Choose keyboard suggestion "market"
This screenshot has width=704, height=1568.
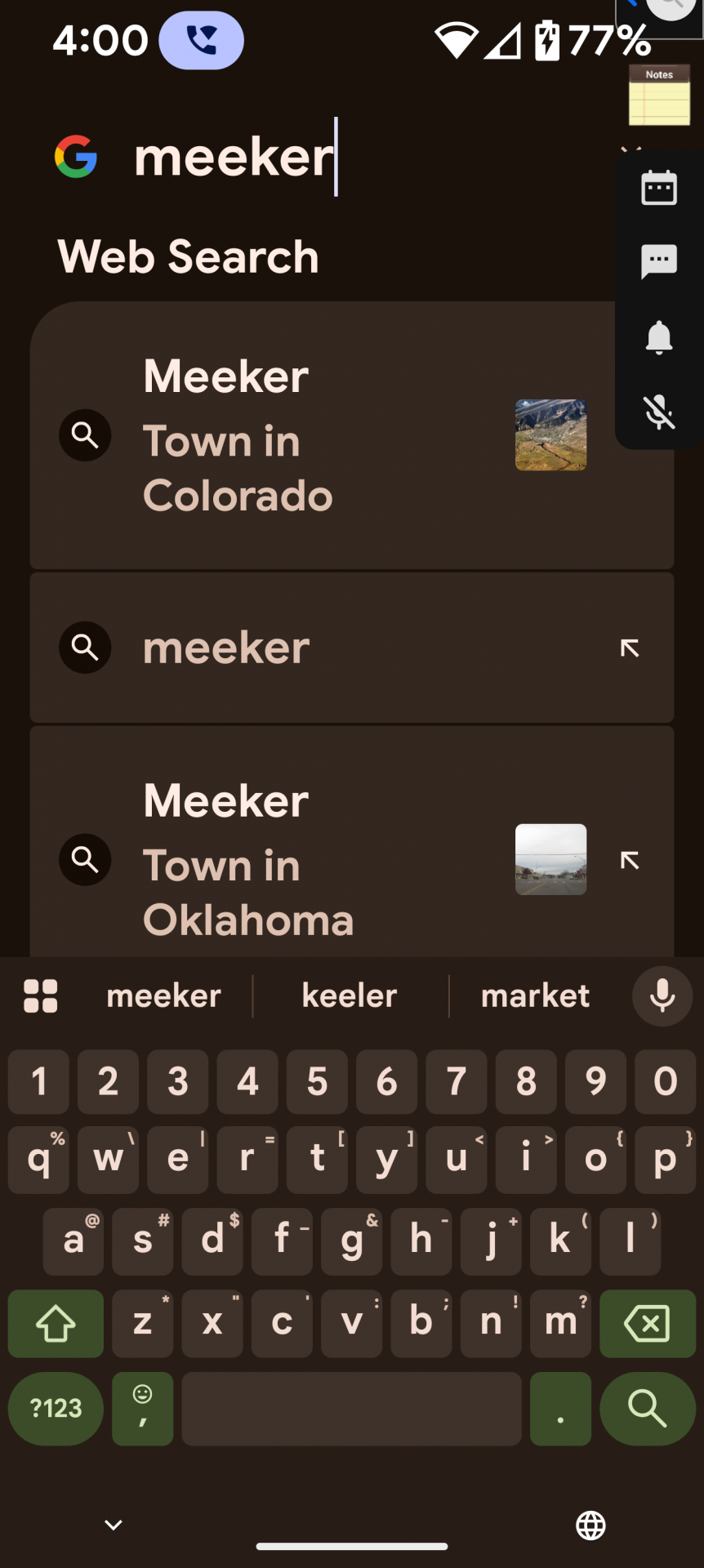click(x=535, y=996)
